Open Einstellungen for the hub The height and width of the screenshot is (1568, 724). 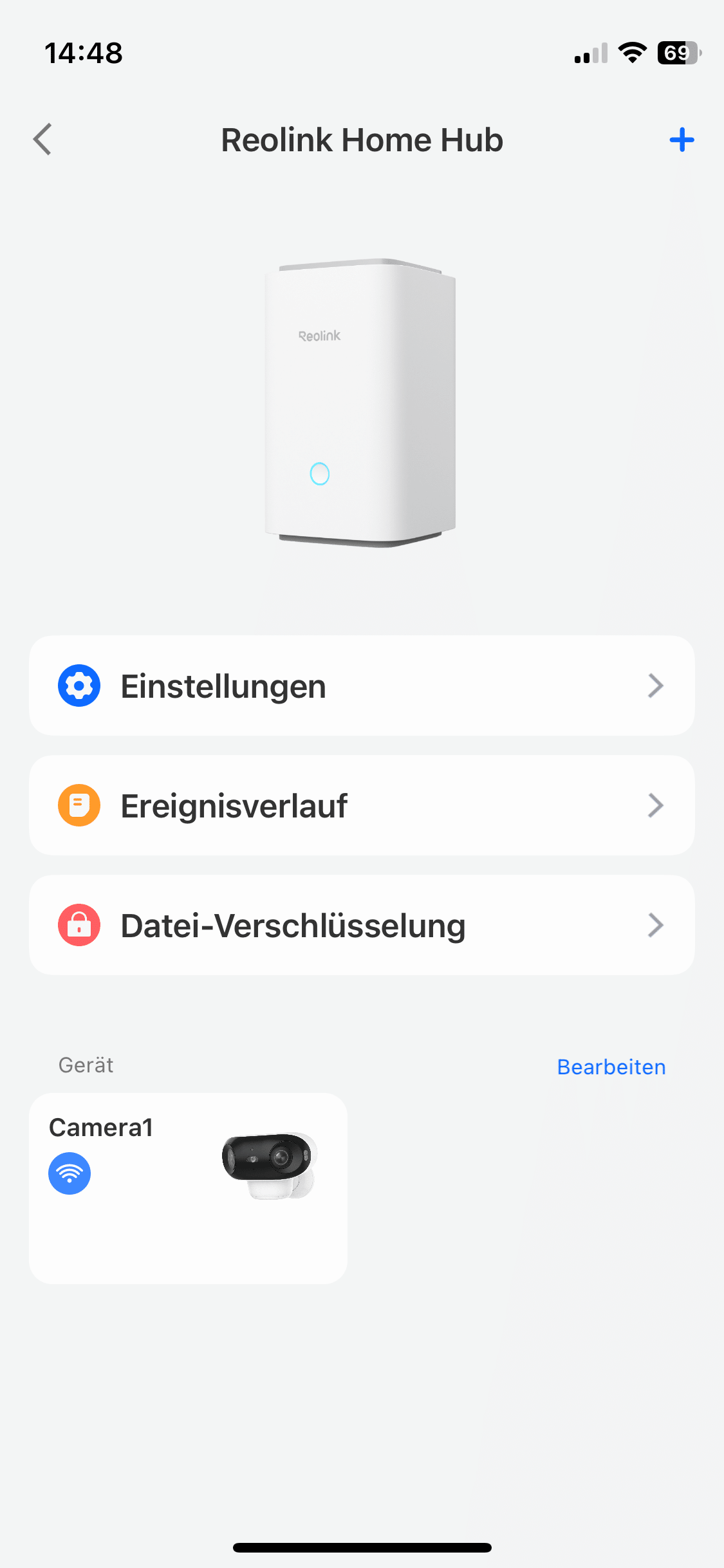[362, 686]
